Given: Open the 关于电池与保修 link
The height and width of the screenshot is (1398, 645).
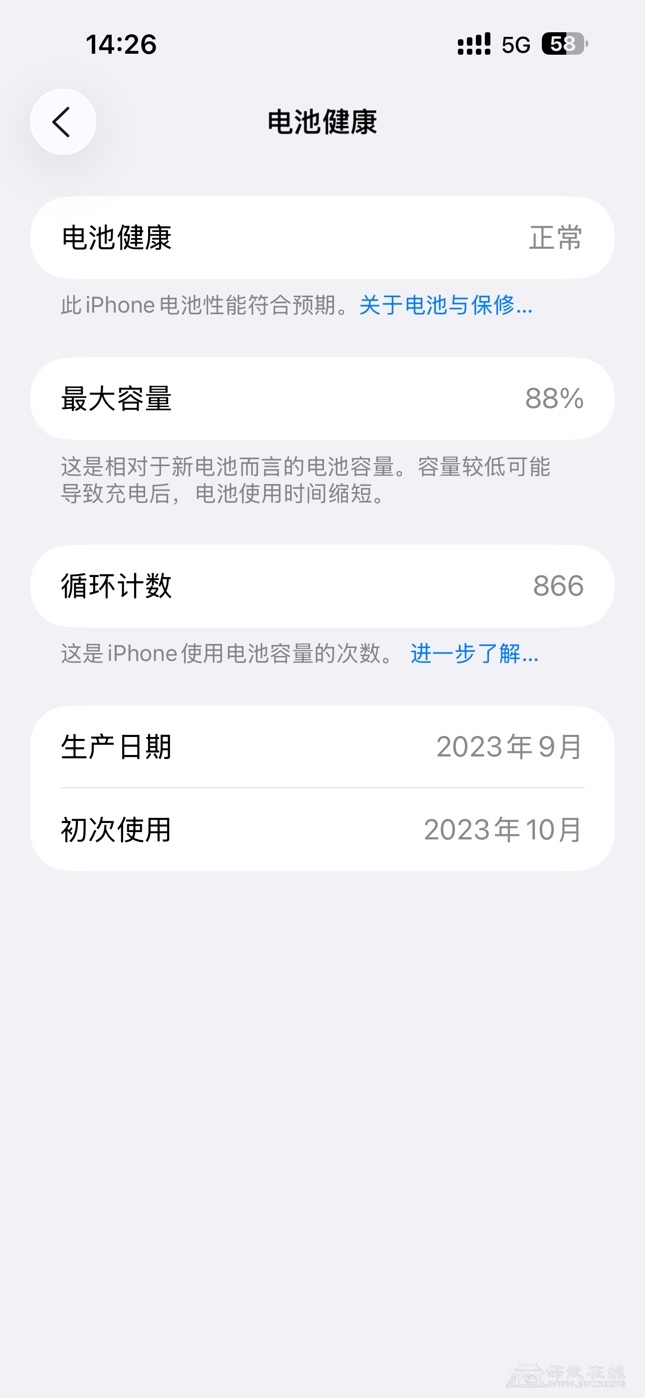Looking at the screenshot, I should pyautogui.click(x=445, y=306).
